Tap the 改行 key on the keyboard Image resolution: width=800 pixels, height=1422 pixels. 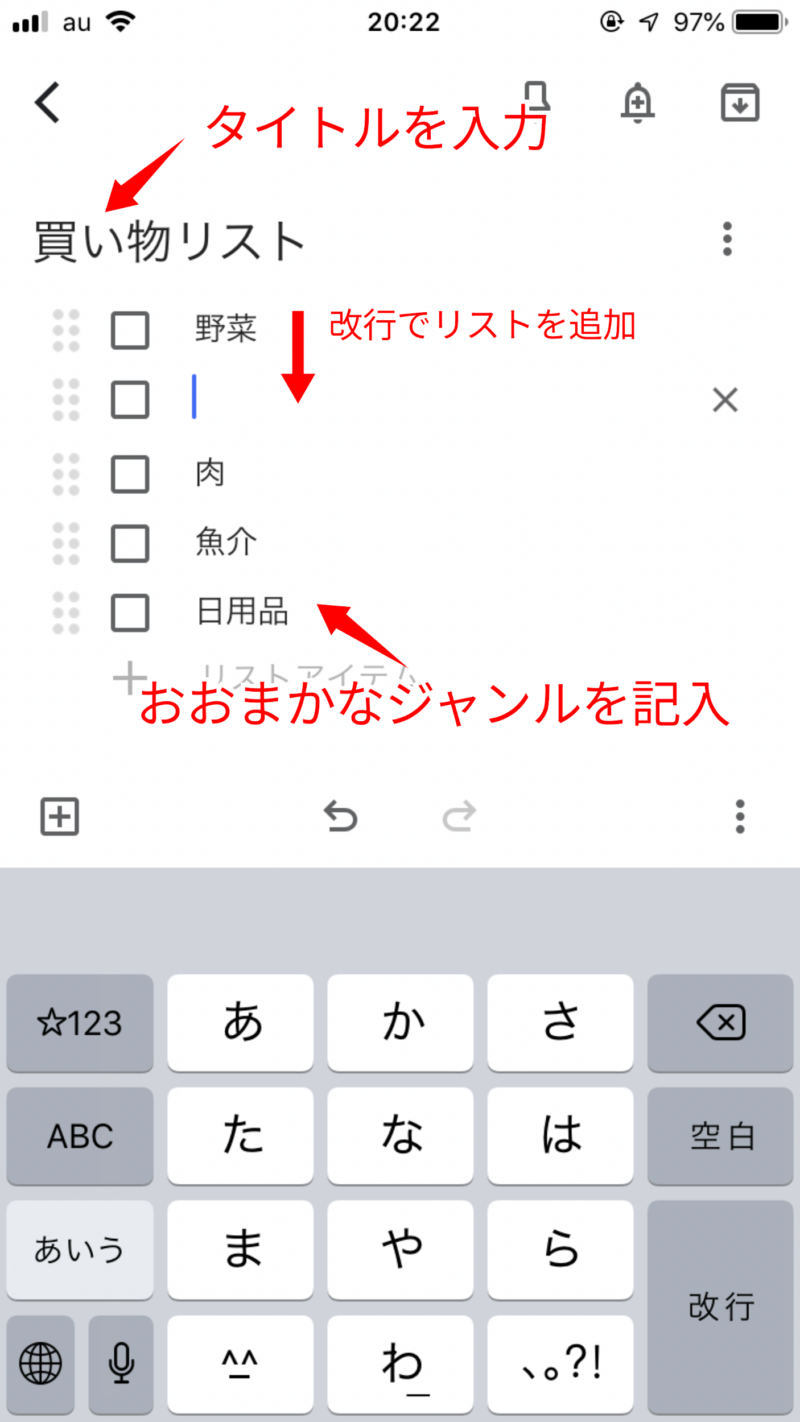click(x=721, y=1305)
